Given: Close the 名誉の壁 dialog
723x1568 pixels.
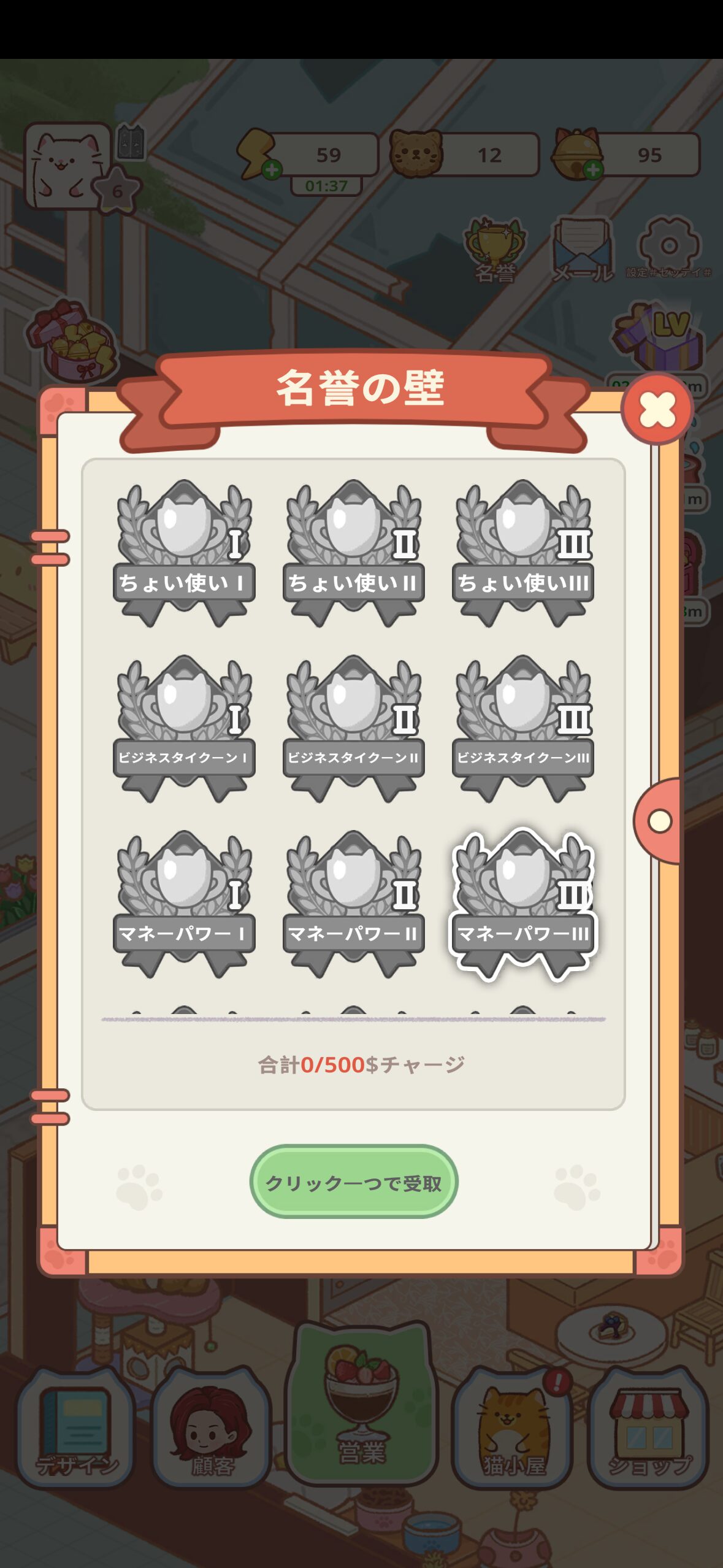Looking at the screenshot, I should tap(657, 409).
